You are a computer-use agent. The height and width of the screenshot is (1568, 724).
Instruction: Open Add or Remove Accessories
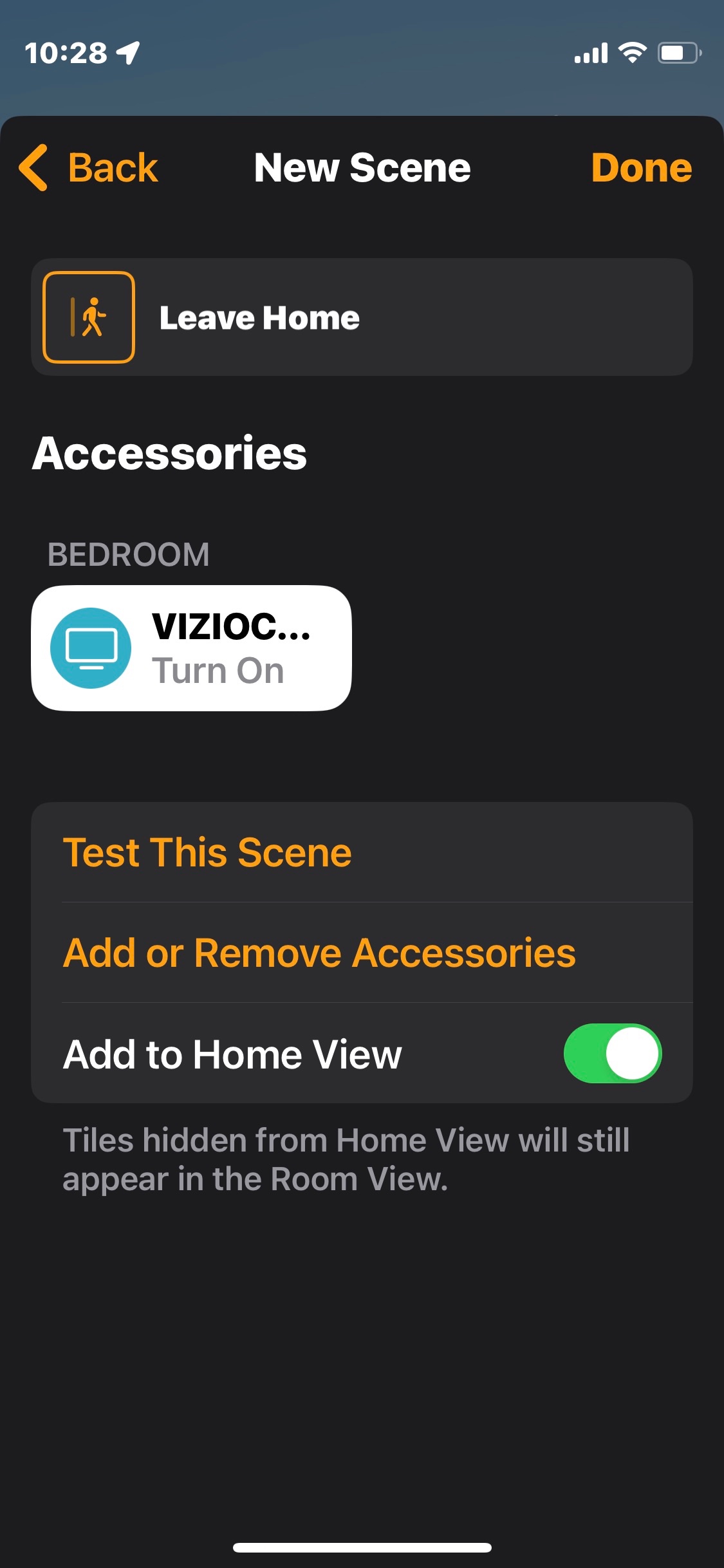coord(362,953)
